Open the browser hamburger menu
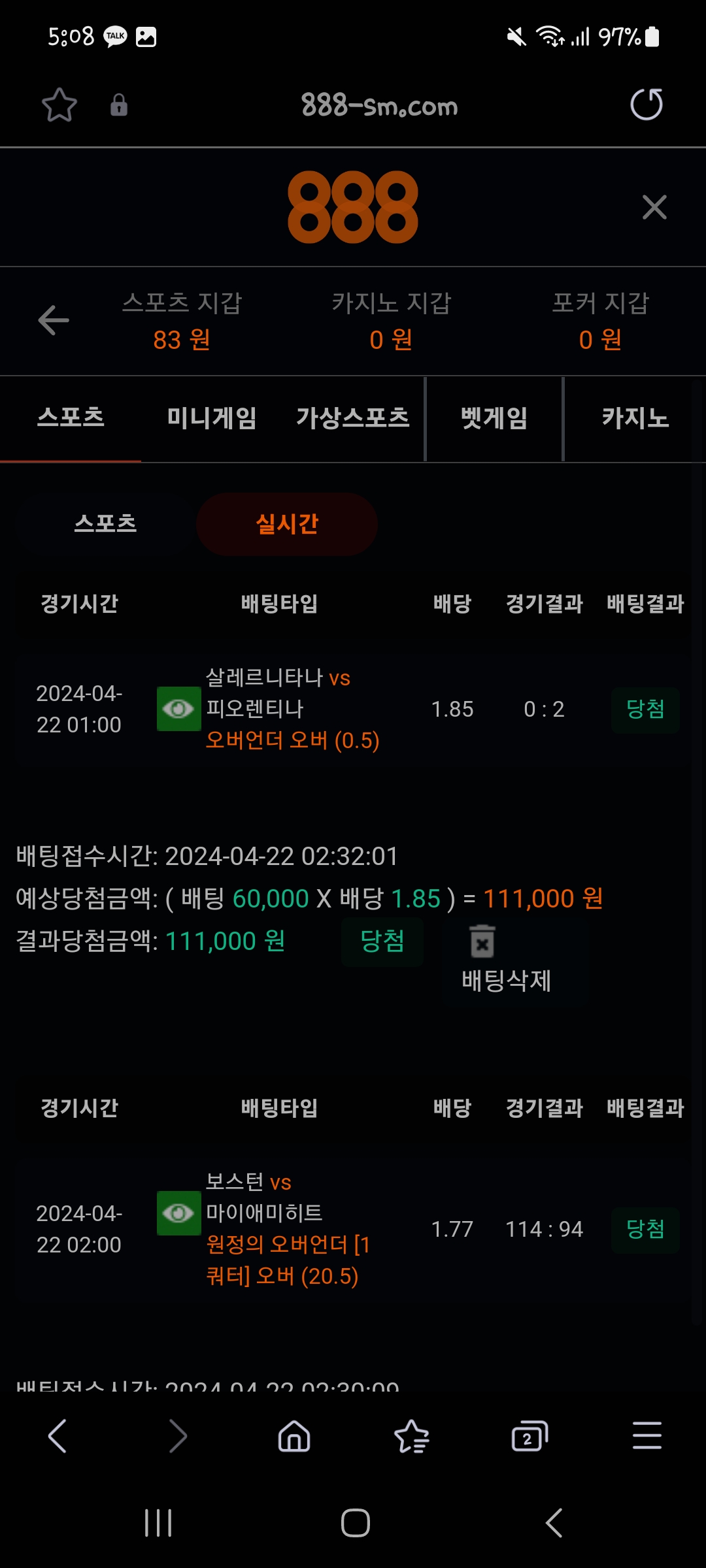 pyautogui.click(x=647, y=1436)
